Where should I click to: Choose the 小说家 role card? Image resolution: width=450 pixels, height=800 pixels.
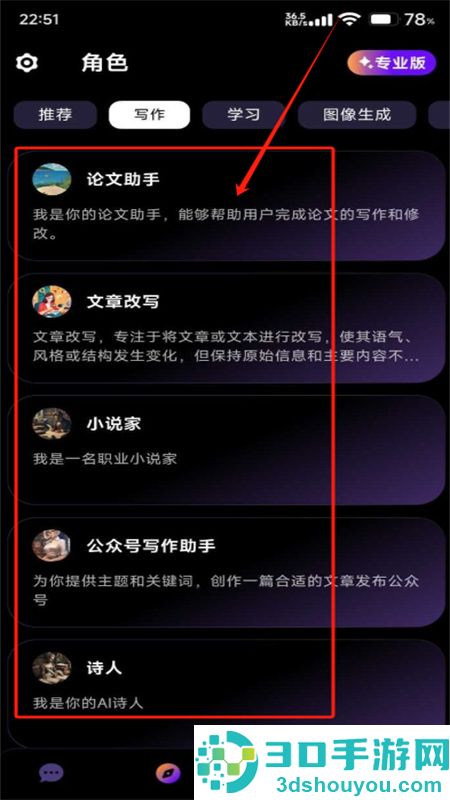(x=226, y=450)
